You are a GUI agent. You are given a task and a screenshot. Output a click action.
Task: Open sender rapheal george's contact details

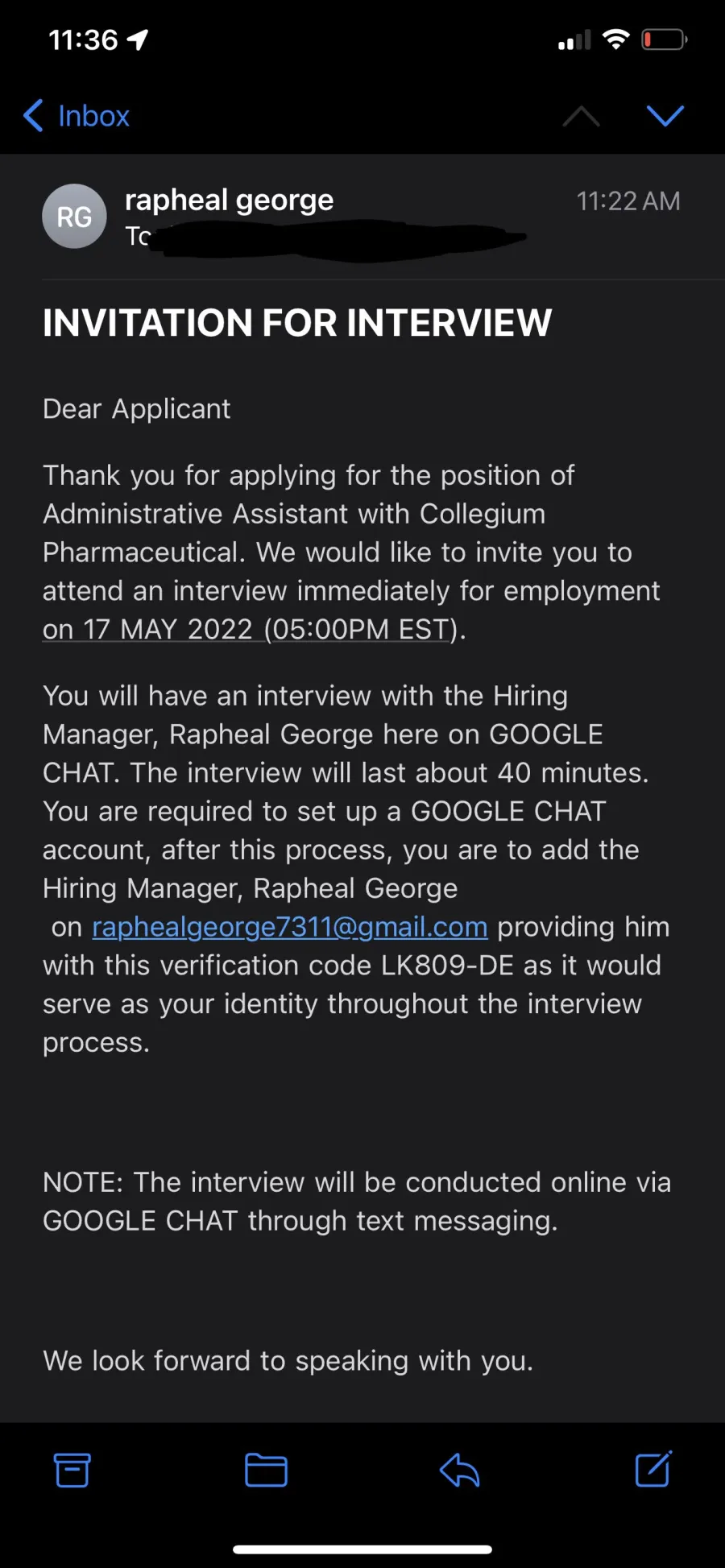pyautogui.click(x=229, y=200)
